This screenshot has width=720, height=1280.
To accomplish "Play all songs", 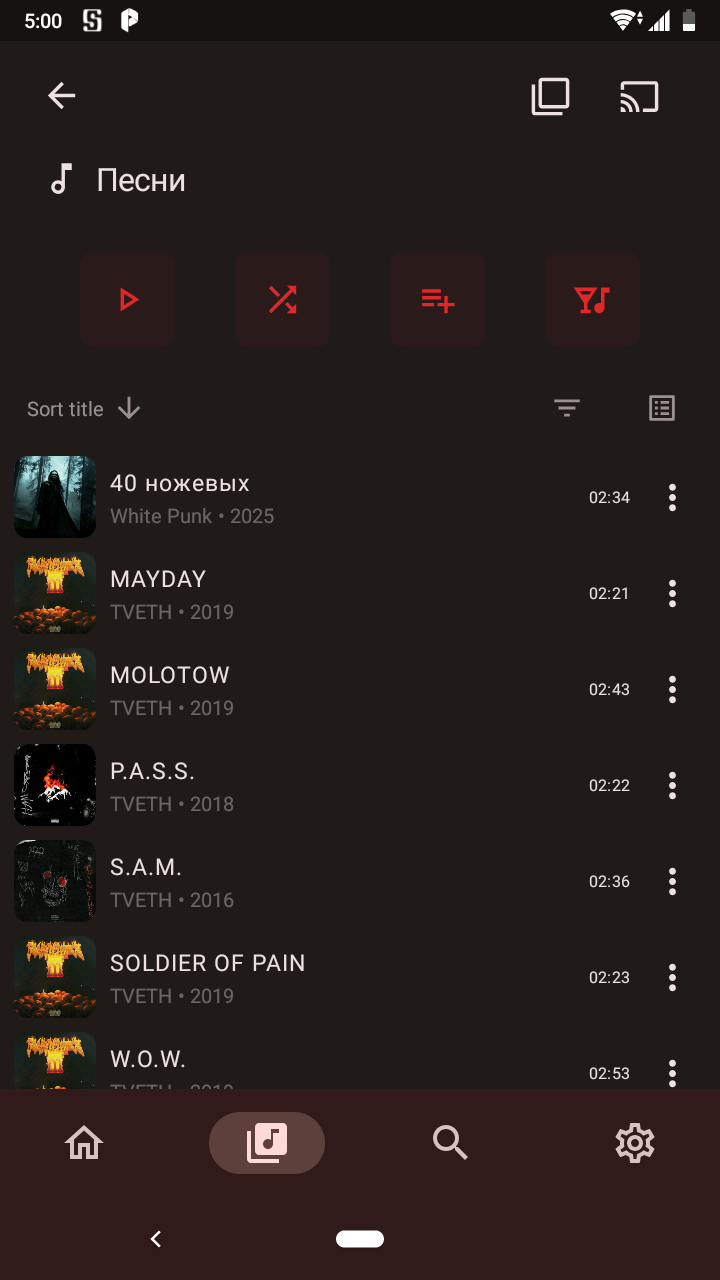I will point(128,299).
